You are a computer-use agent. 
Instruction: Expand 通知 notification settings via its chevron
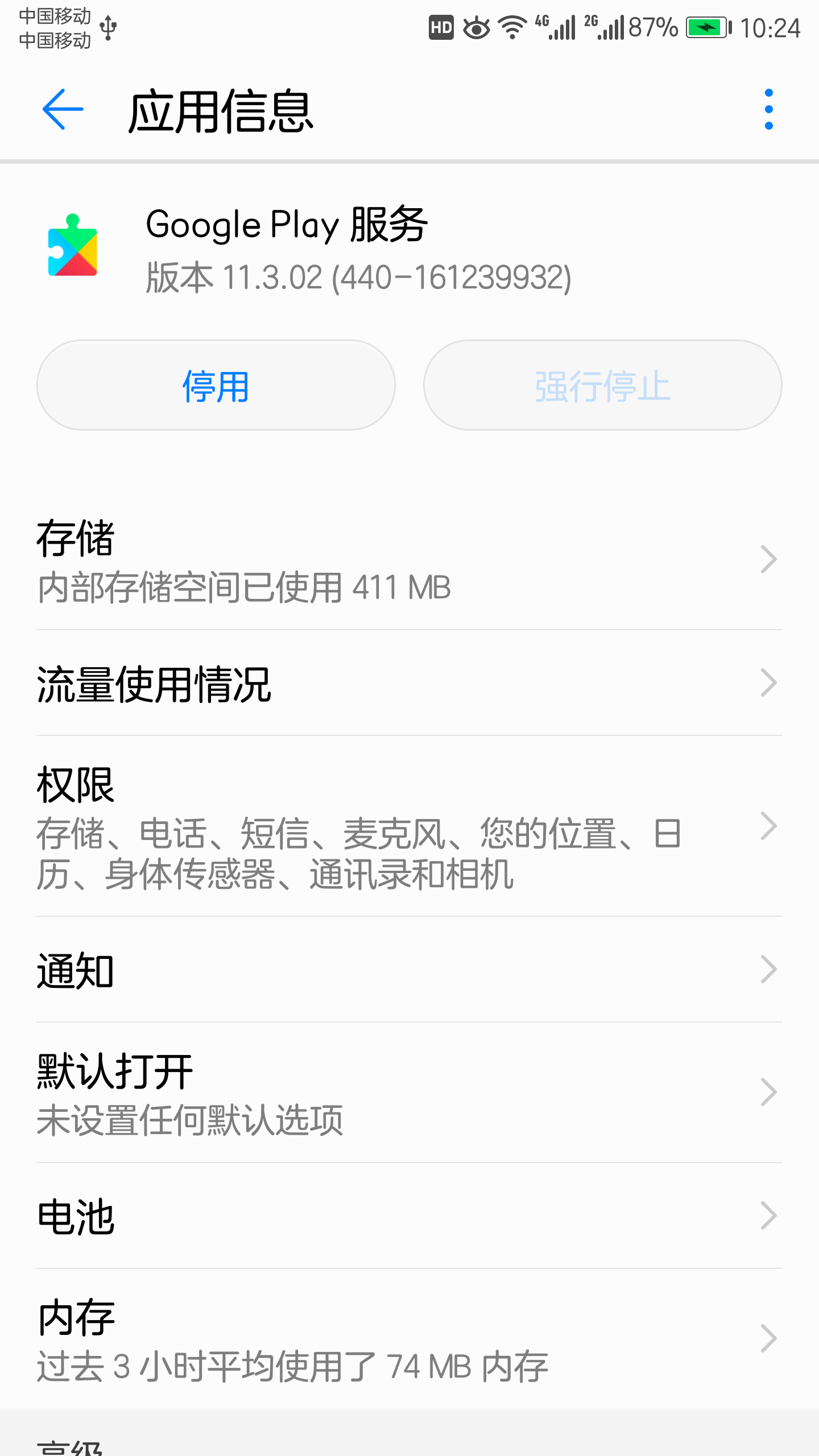tap(770, 969)
